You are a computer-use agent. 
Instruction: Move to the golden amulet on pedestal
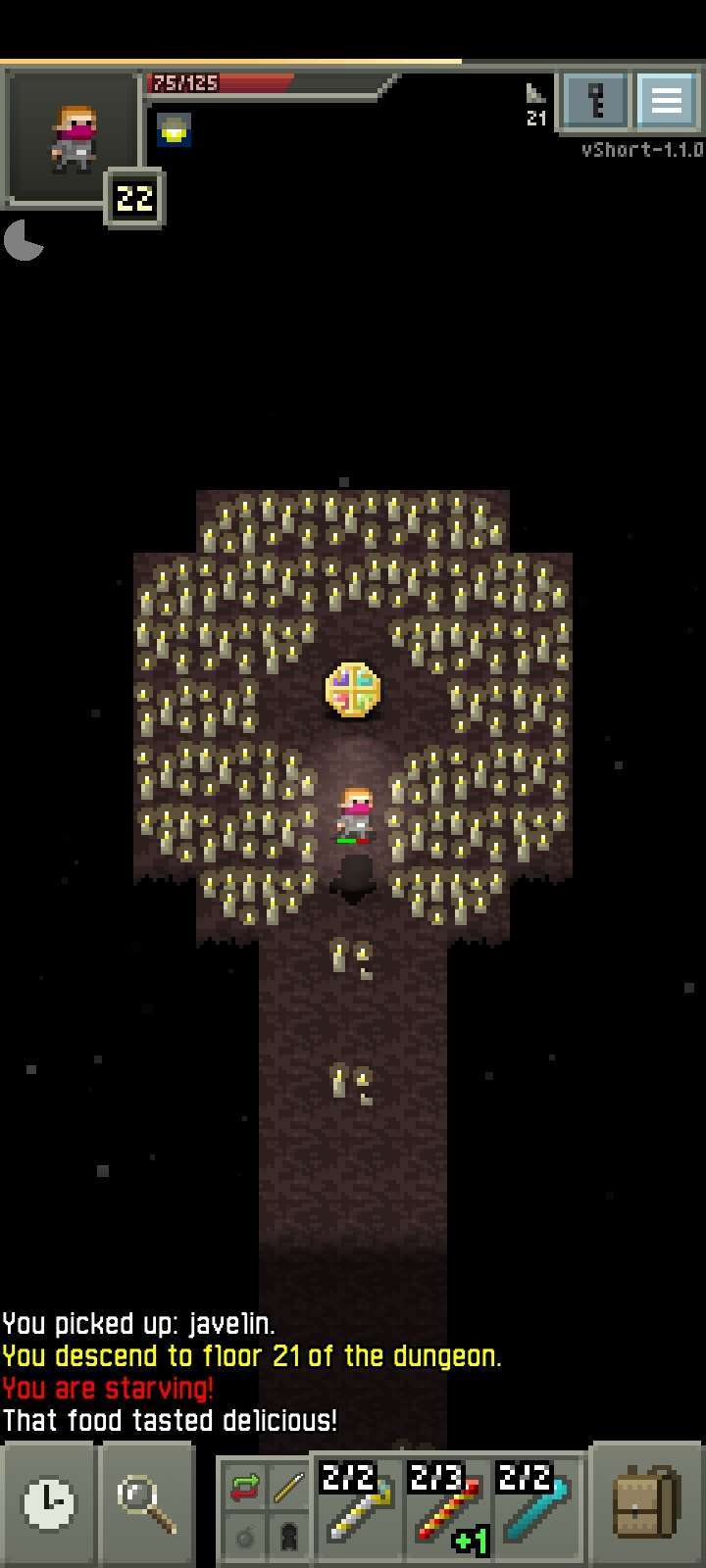(353, 691)
